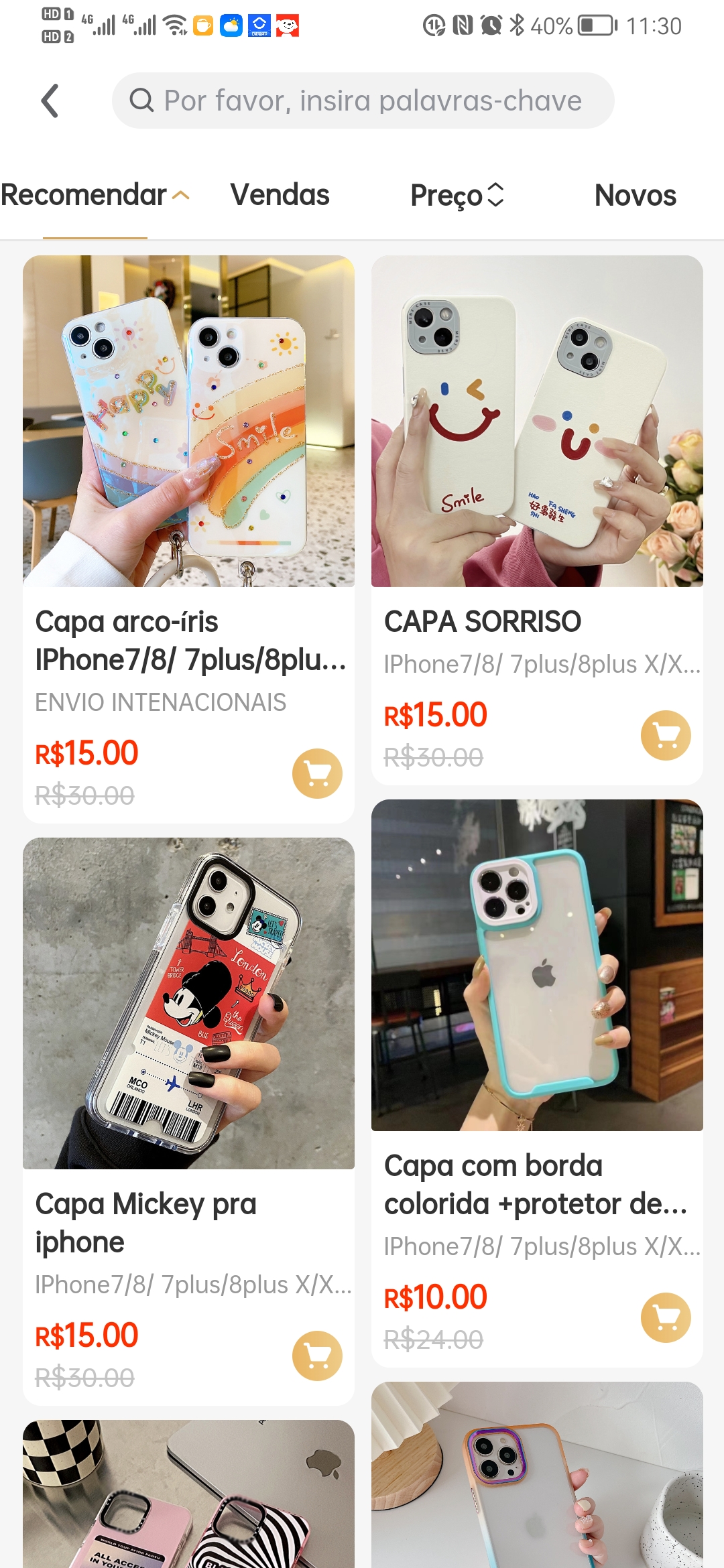
Task: Go back using the arrow icon
Action: (x=50, y=101)
